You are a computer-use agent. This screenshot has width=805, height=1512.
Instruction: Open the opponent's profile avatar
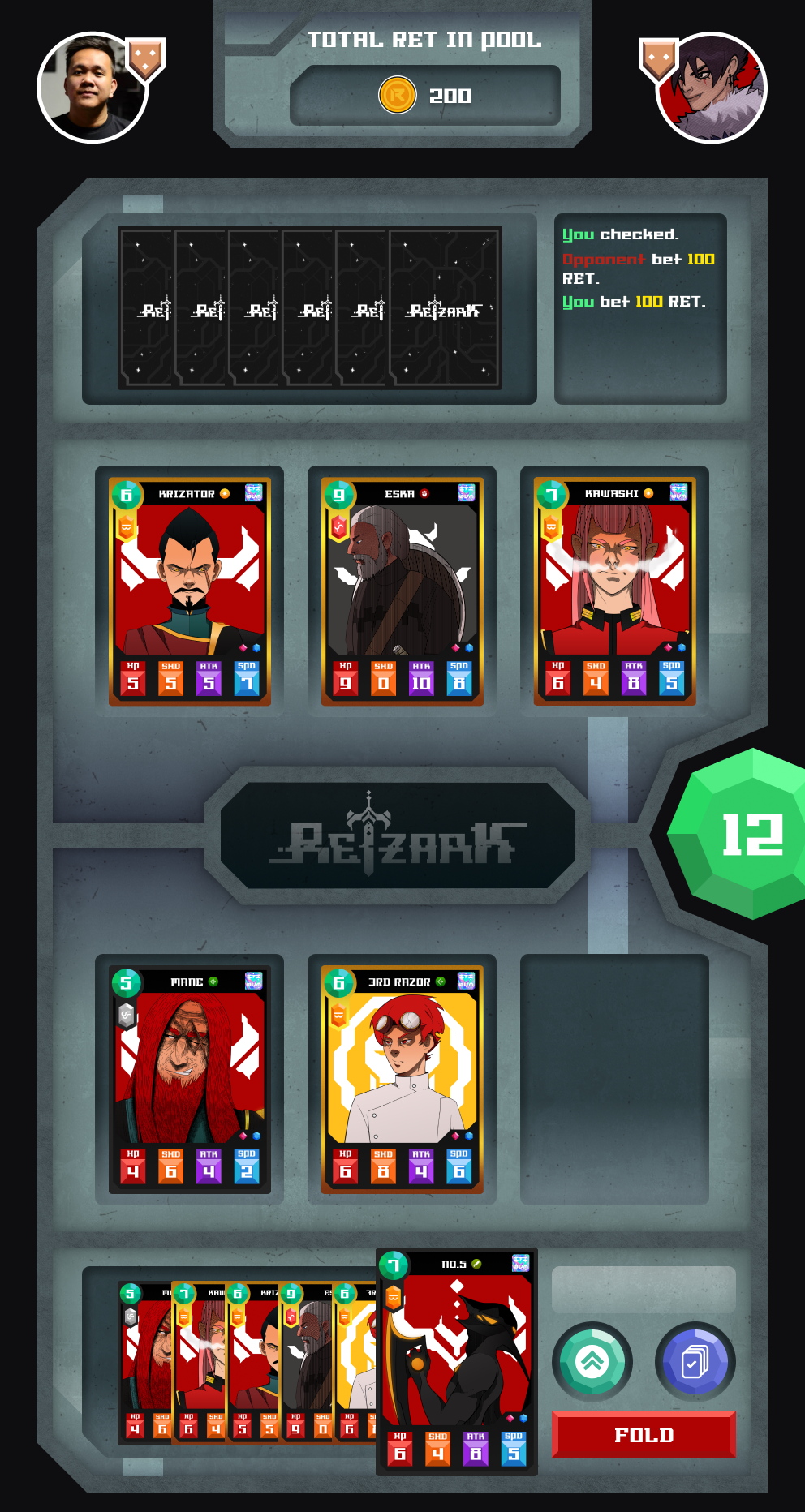pos(712,88)
